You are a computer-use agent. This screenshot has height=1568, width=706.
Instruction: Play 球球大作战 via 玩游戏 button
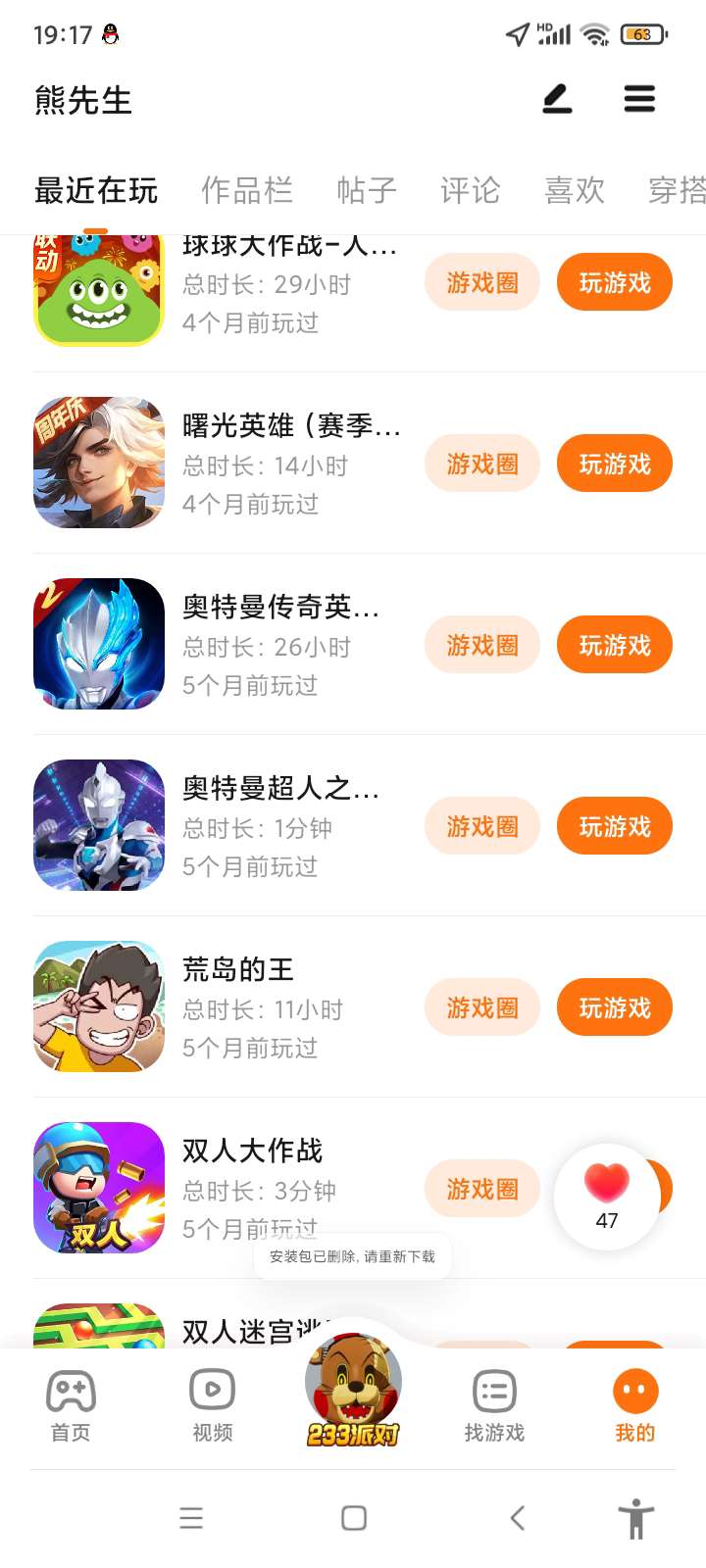[x=615, y=282]
